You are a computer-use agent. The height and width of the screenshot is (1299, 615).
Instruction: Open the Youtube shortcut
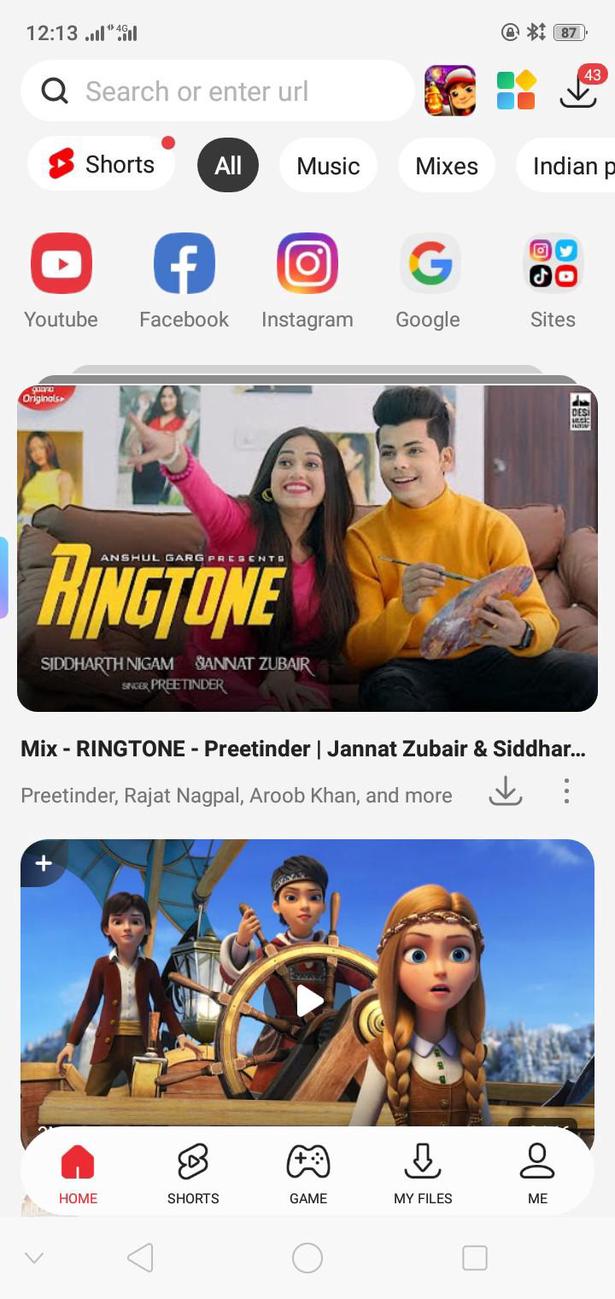point(61,281)
